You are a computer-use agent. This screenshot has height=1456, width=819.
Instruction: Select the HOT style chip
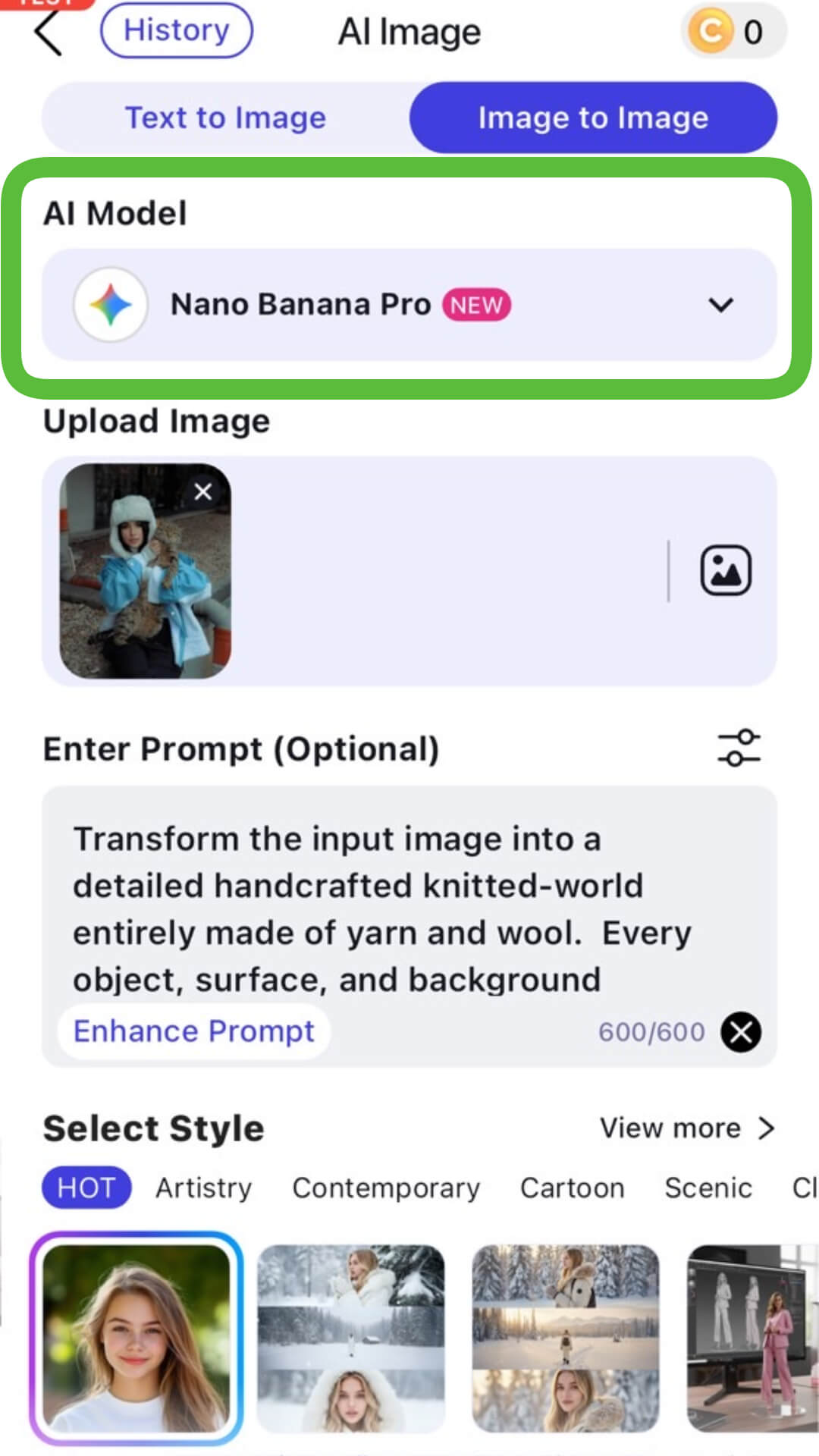pyautogui.click(x=86, y=1188)
